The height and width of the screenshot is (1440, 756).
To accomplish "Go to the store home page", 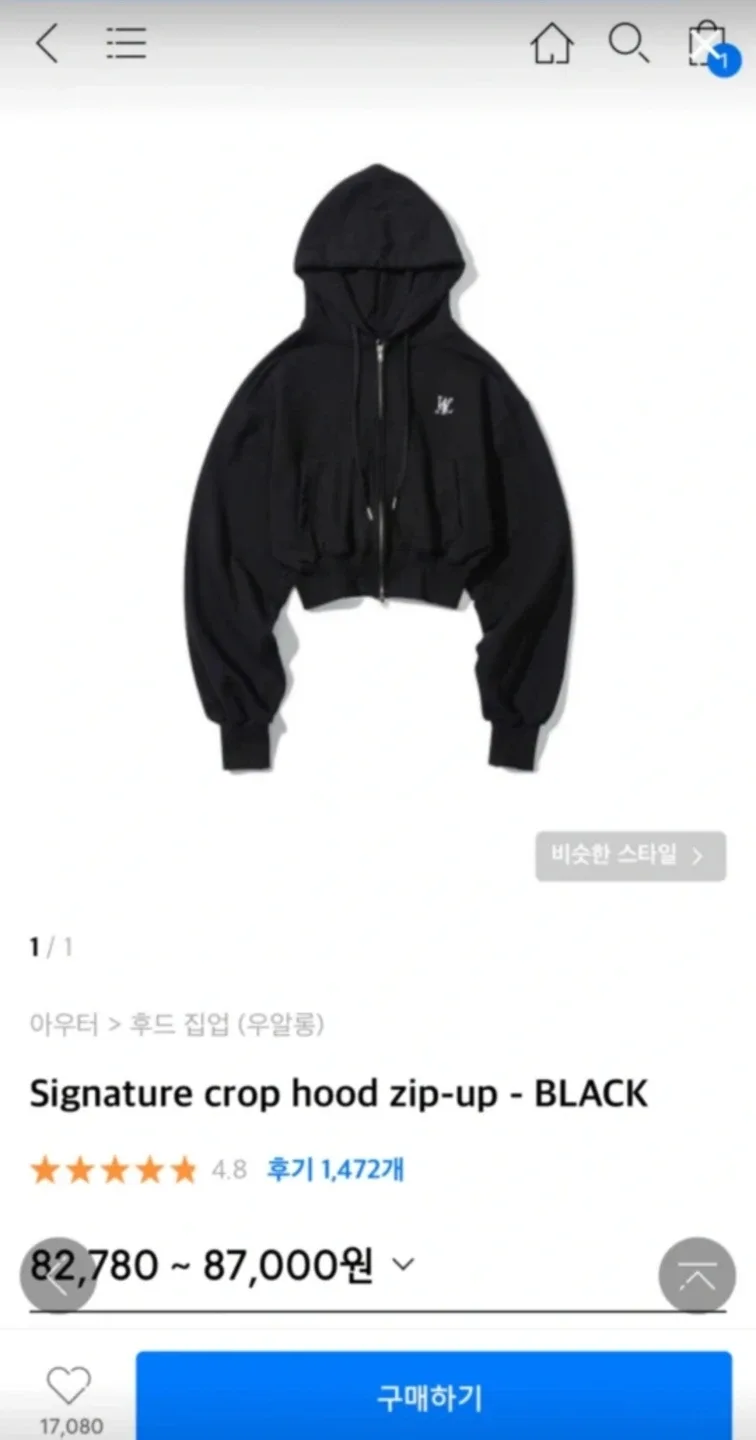I will (x=552, y=44).
